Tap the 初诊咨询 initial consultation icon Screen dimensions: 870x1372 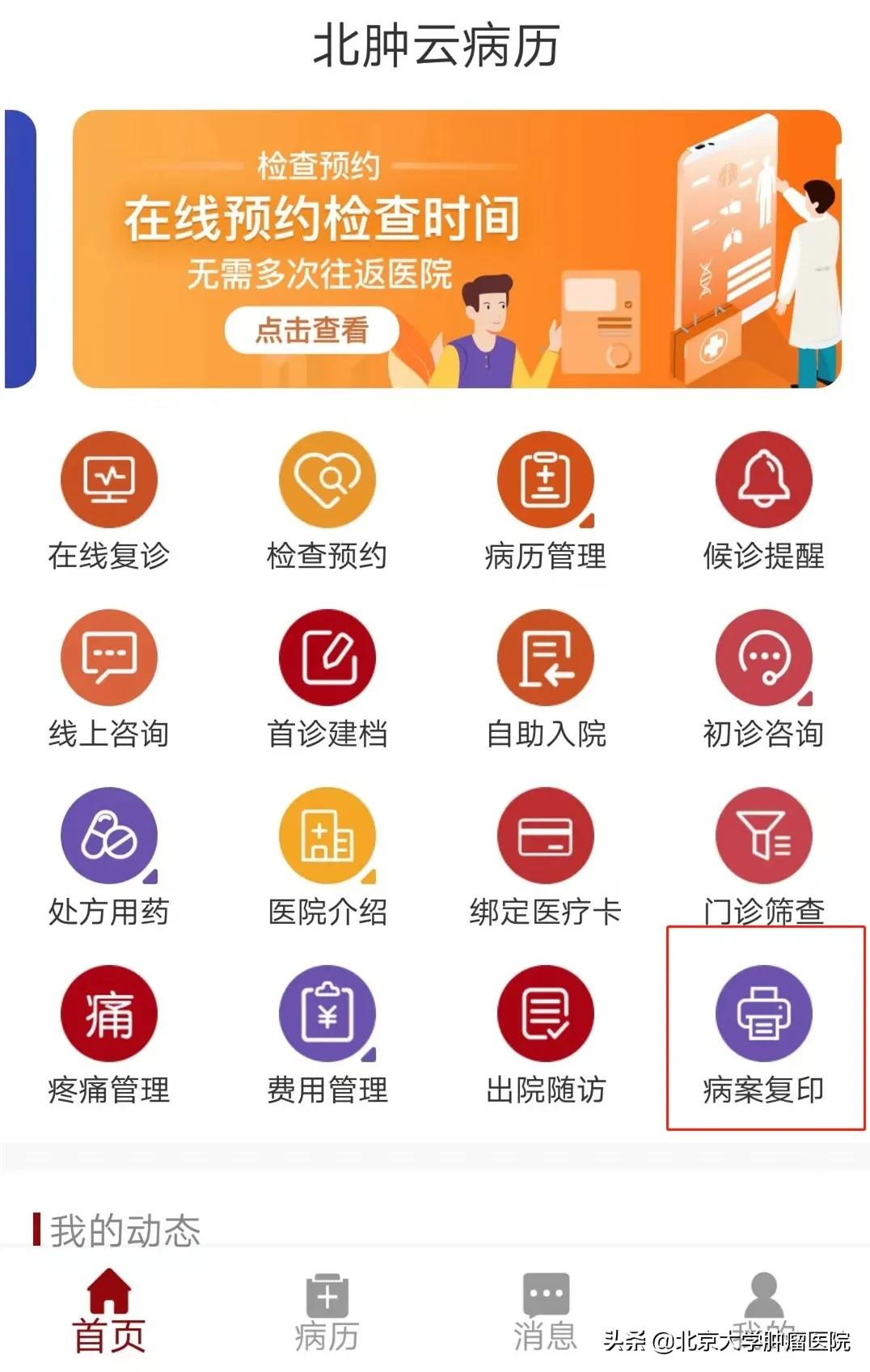(x=763, y=658)
